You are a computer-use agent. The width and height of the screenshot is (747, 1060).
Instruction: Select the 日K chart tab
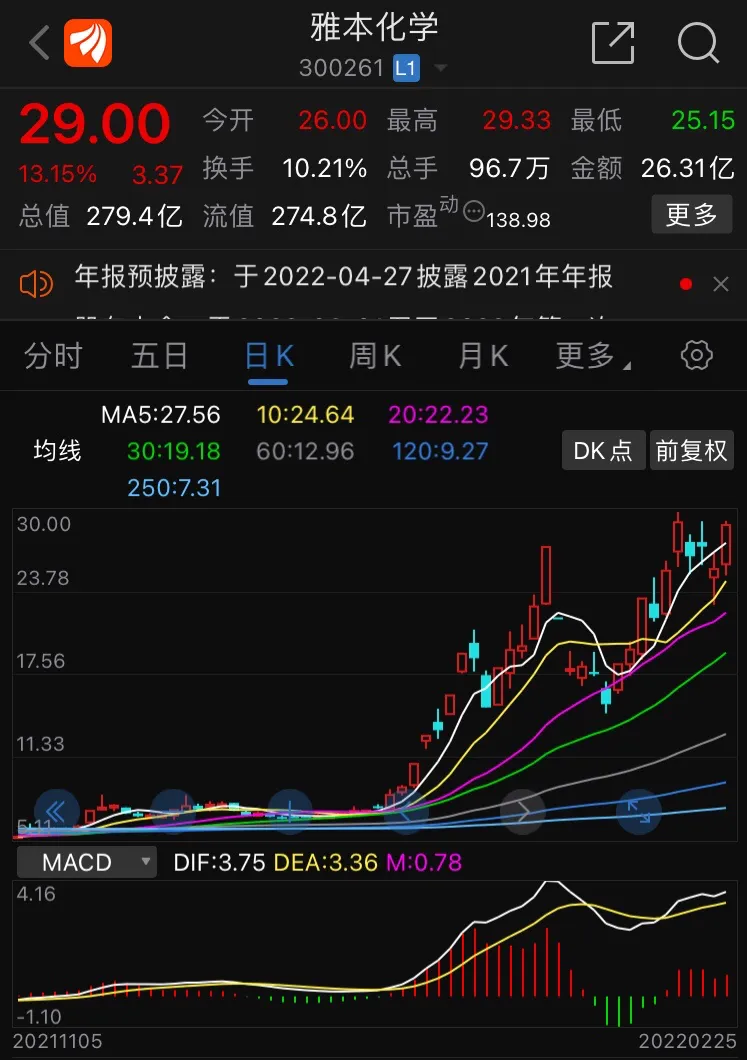(x=270, y=355)
